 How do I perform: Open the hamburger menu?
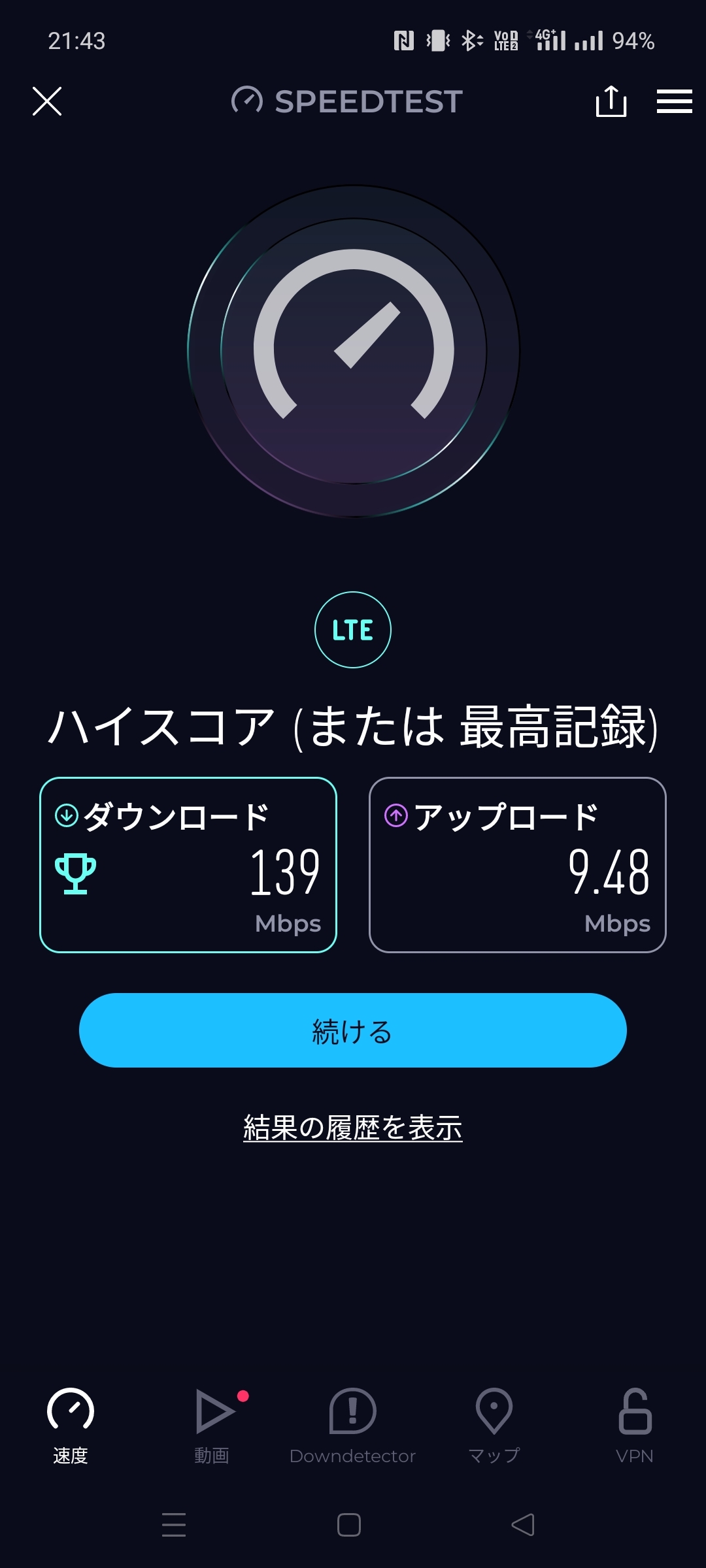click(x=674, y=101)
